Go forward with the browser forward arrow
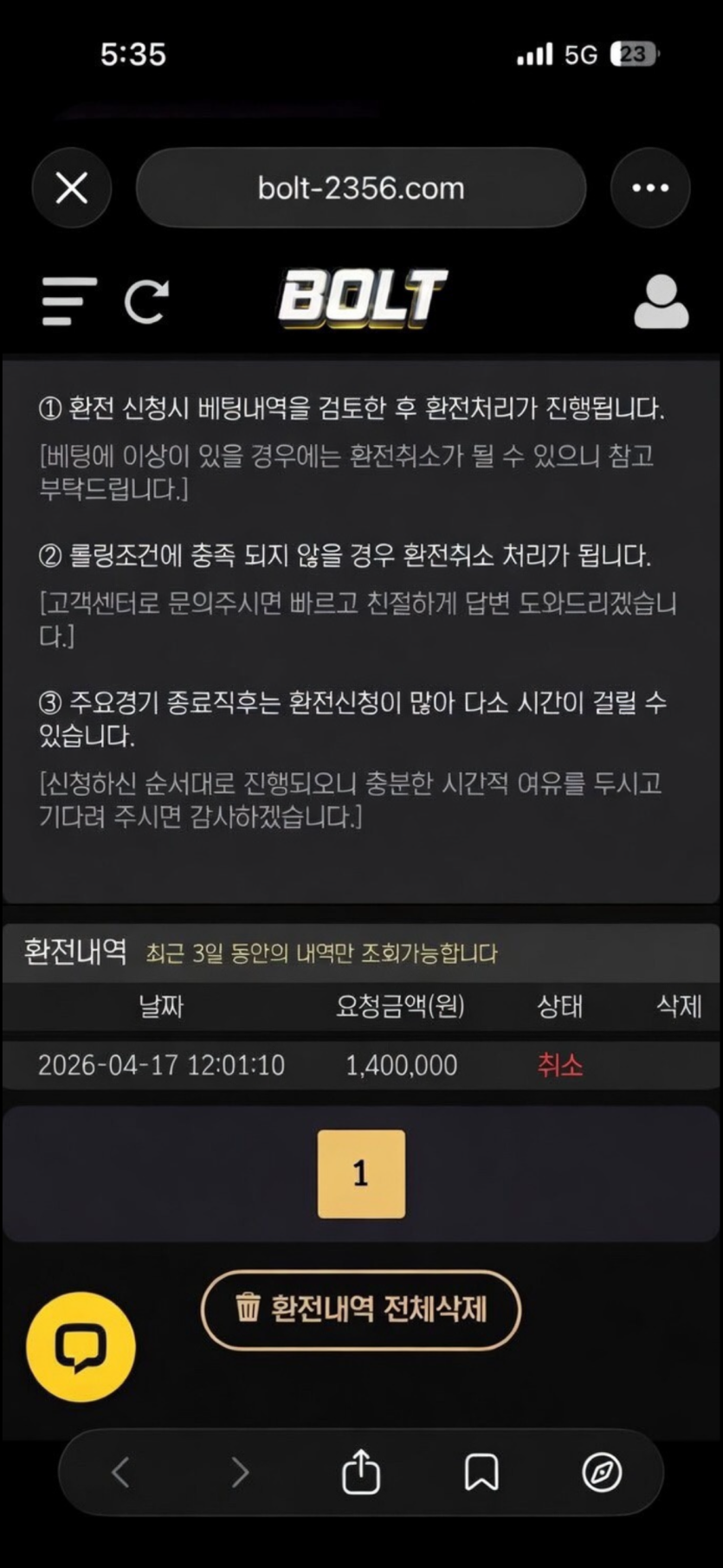 point(240,1472)
